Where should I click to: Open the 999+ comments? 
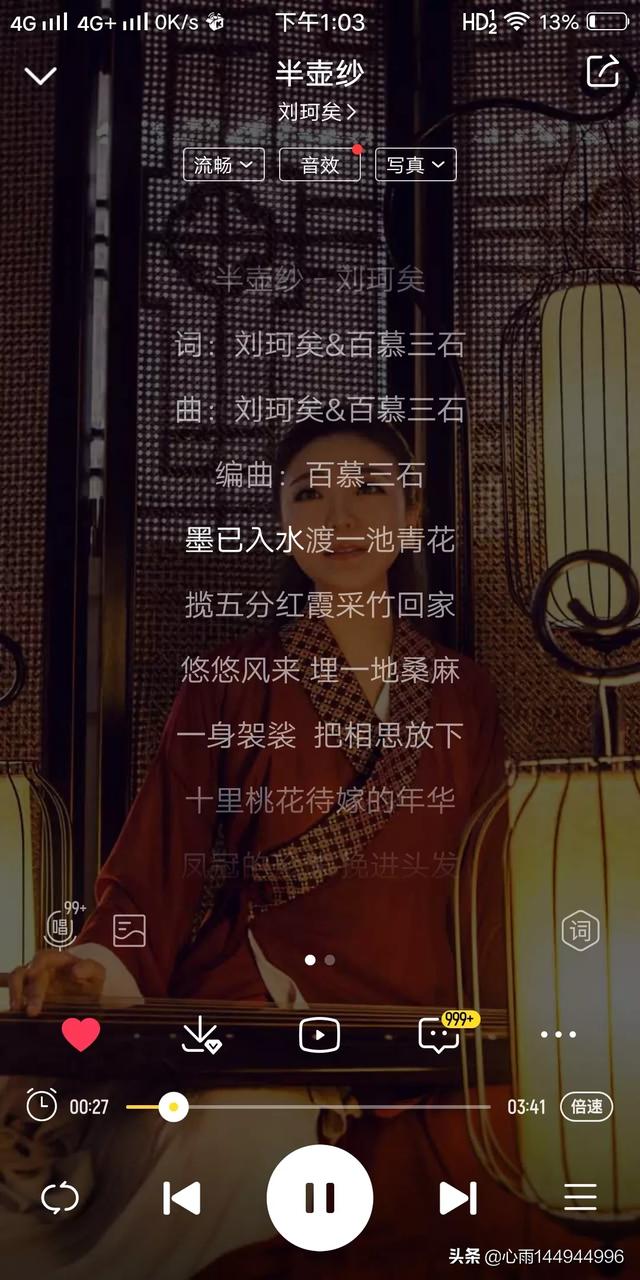(x=440, y=1035)
